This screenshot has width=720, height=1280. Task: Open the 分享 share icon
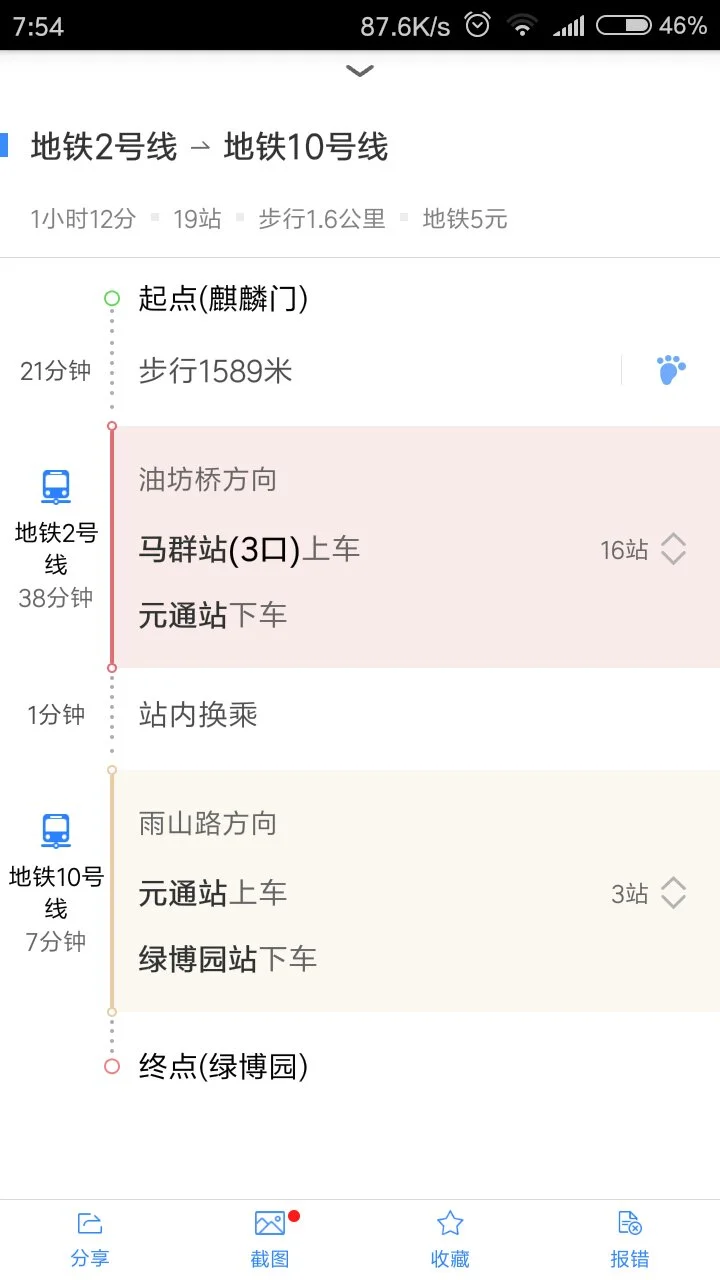click(x=90, y=1223)
